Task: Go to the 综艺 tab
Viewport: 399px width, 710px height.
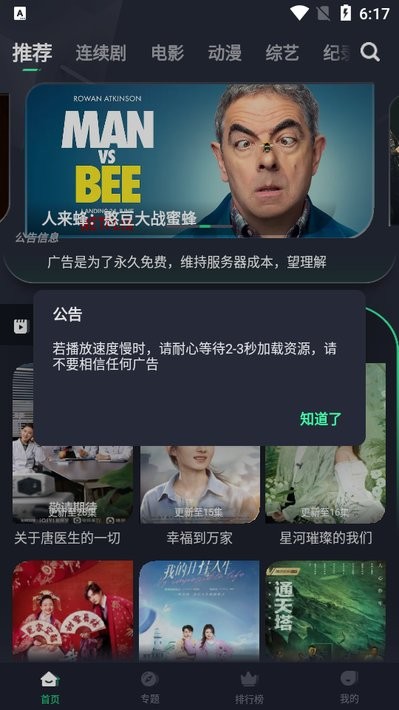Action: [282, 53]
